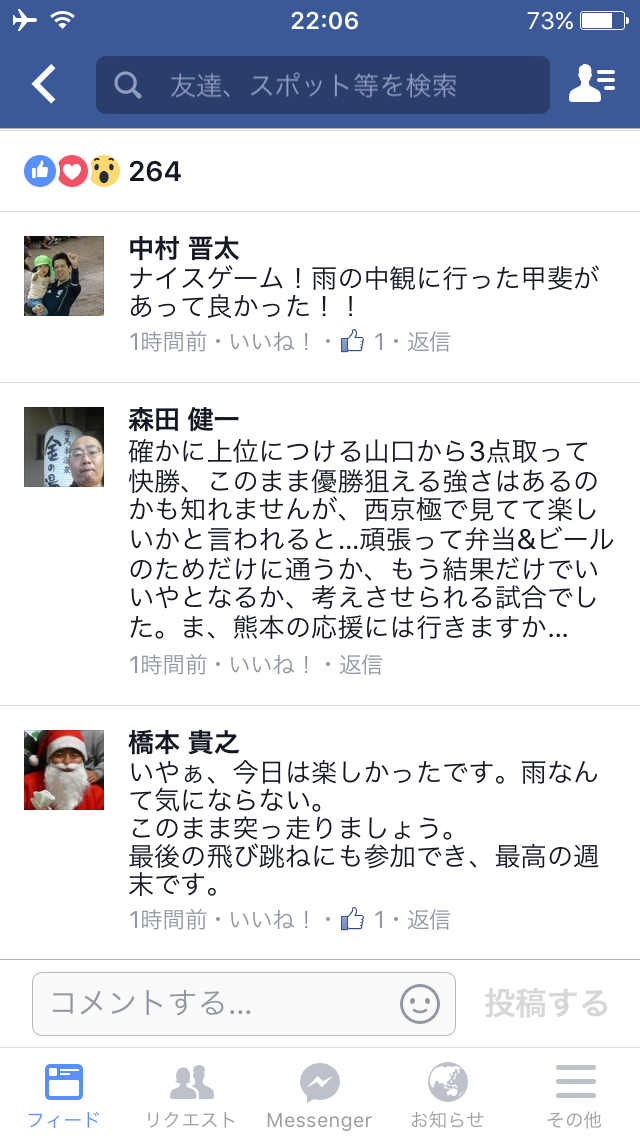Switch to the リクエスト tab
640x1136 pixels.
click(x=191, y=1095)
